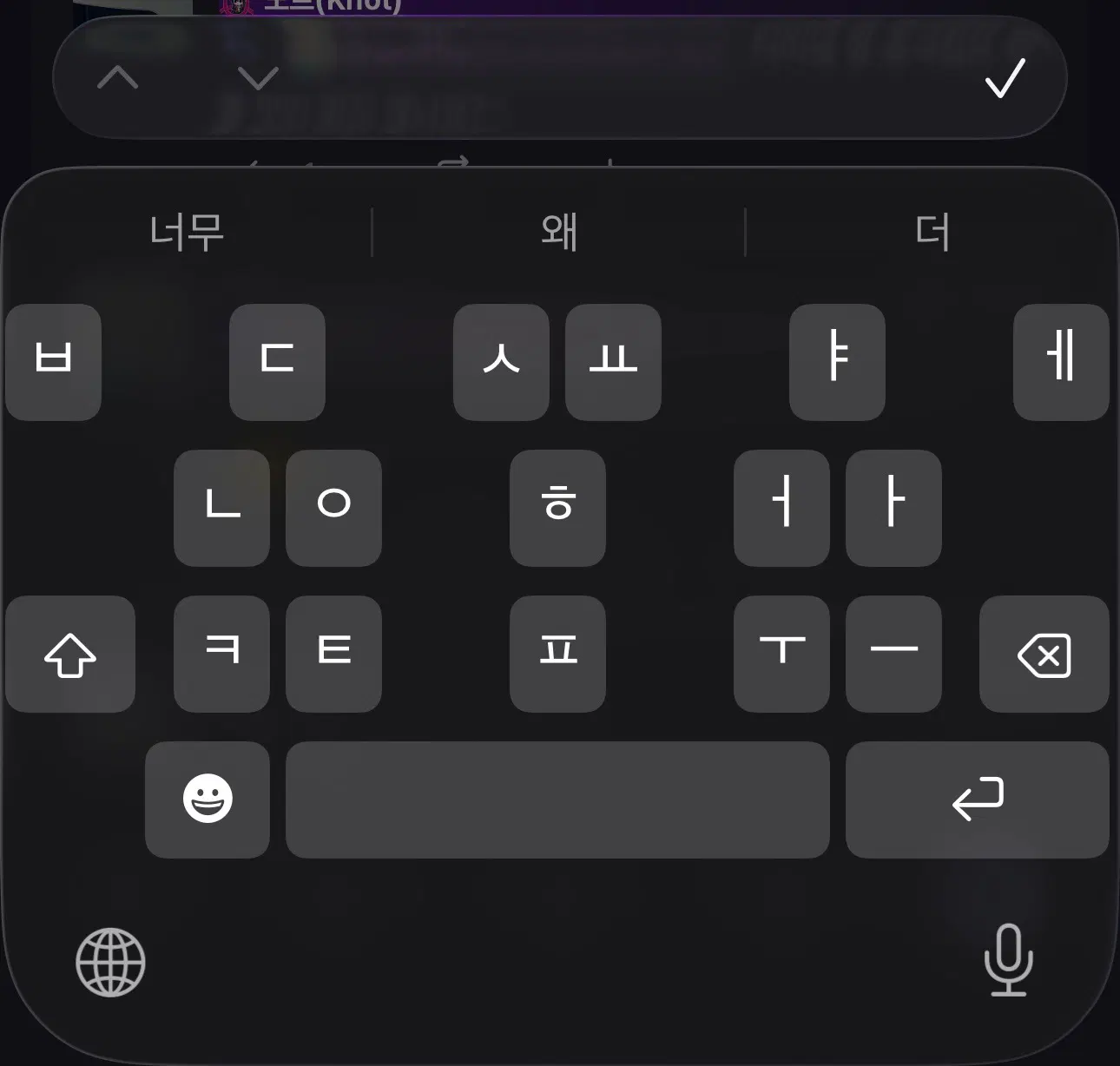Viewport: 1120px width, 1066px height.
Task: Type the ㅋ key
Action: pos(221,654)
